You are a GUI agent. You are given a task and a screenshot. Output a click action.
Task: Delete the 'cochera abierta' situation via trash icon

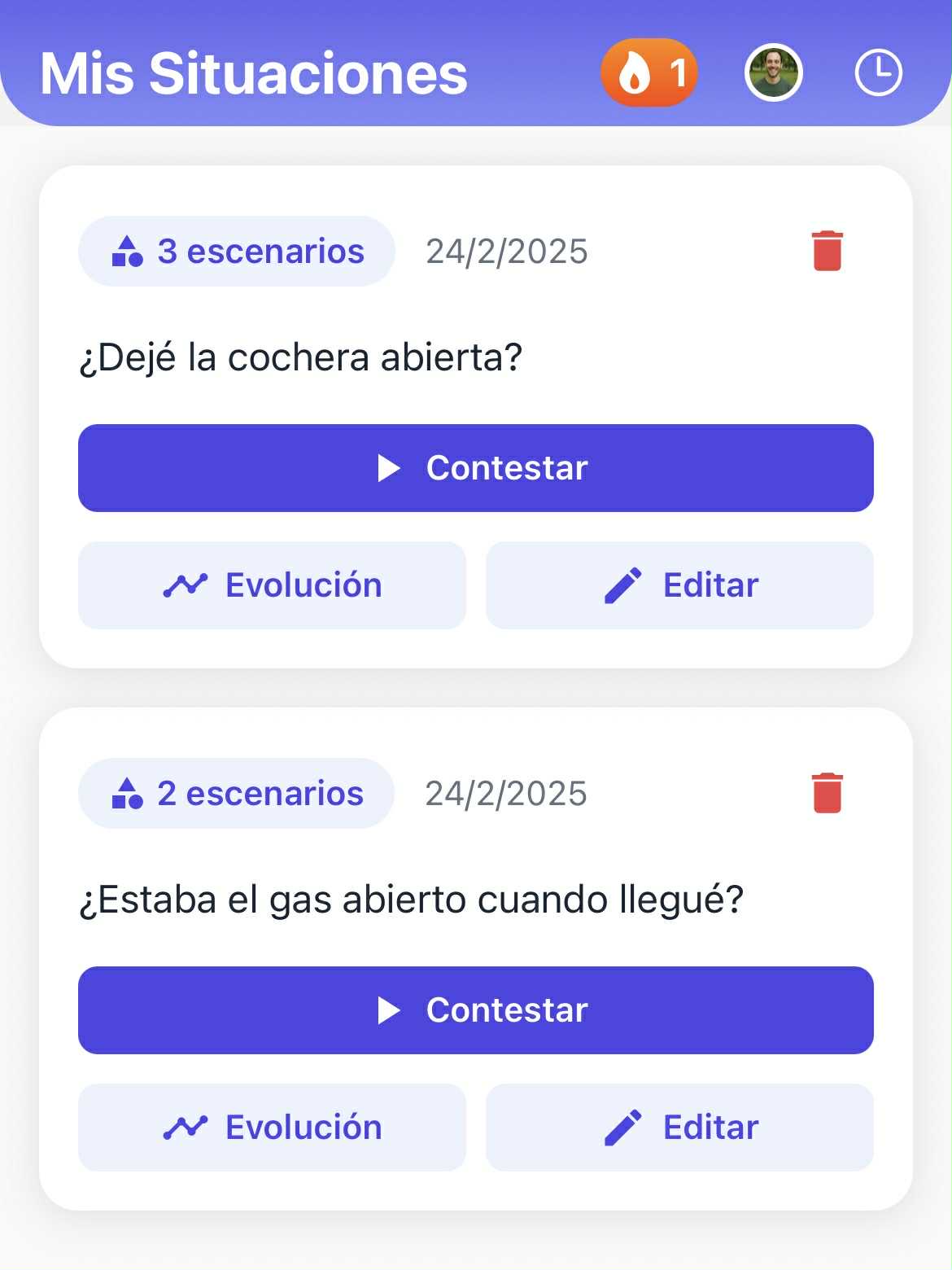827,252
